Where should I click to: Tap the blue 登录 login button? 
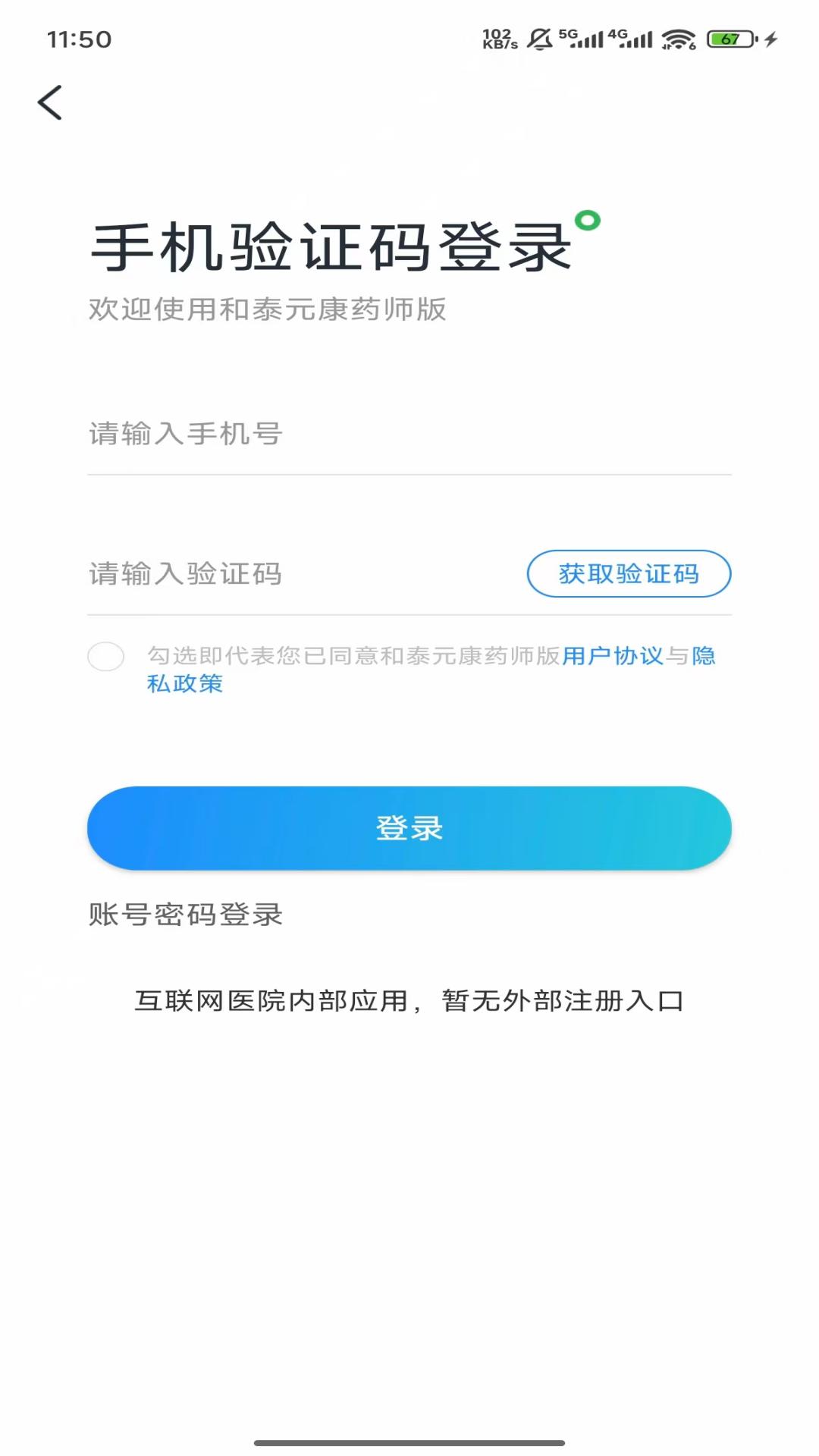point(409,828)
